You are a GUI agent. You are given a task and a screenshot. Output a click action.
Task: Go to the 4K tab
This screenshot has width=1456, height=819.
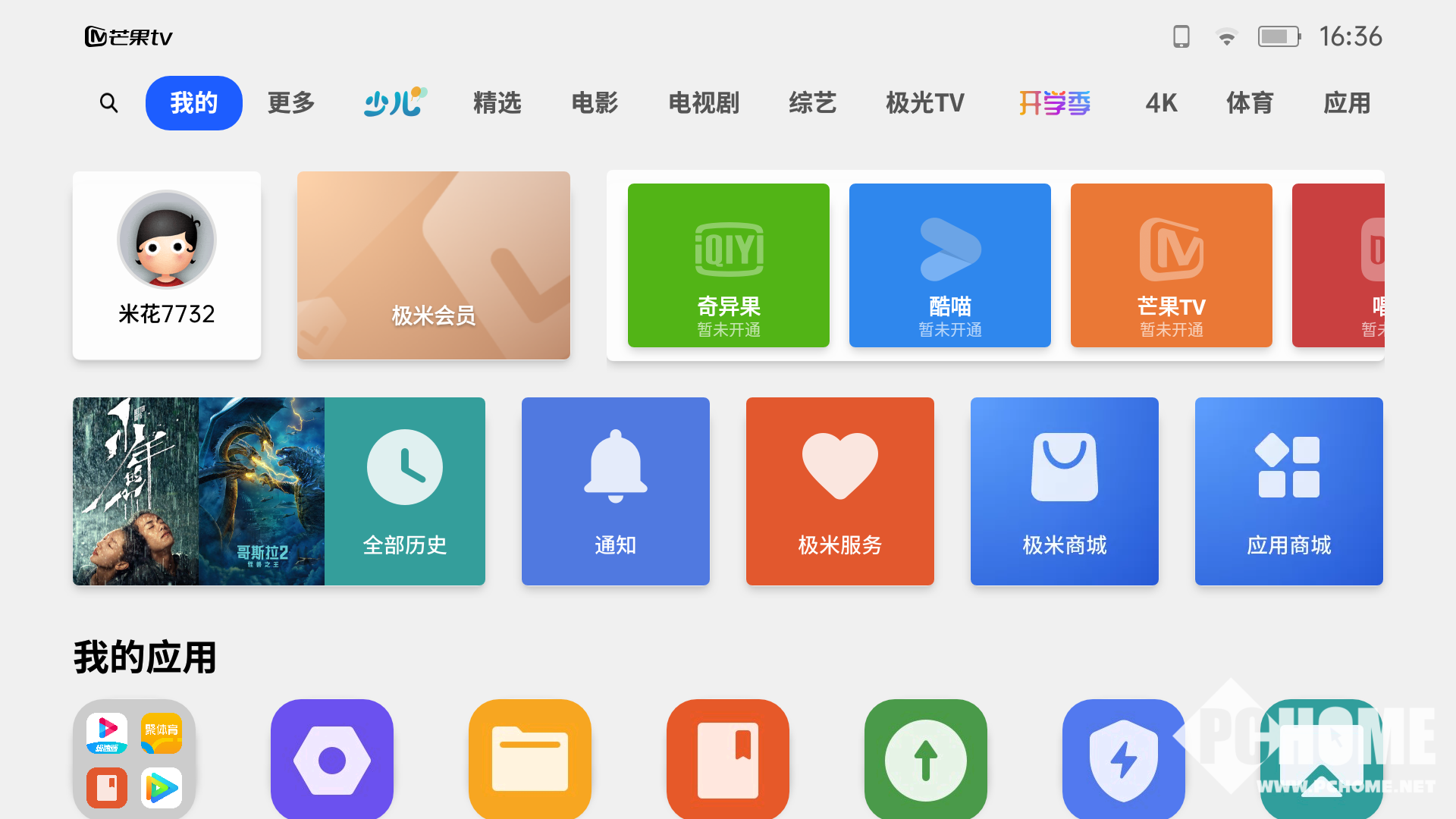[x=1161, y=103]
